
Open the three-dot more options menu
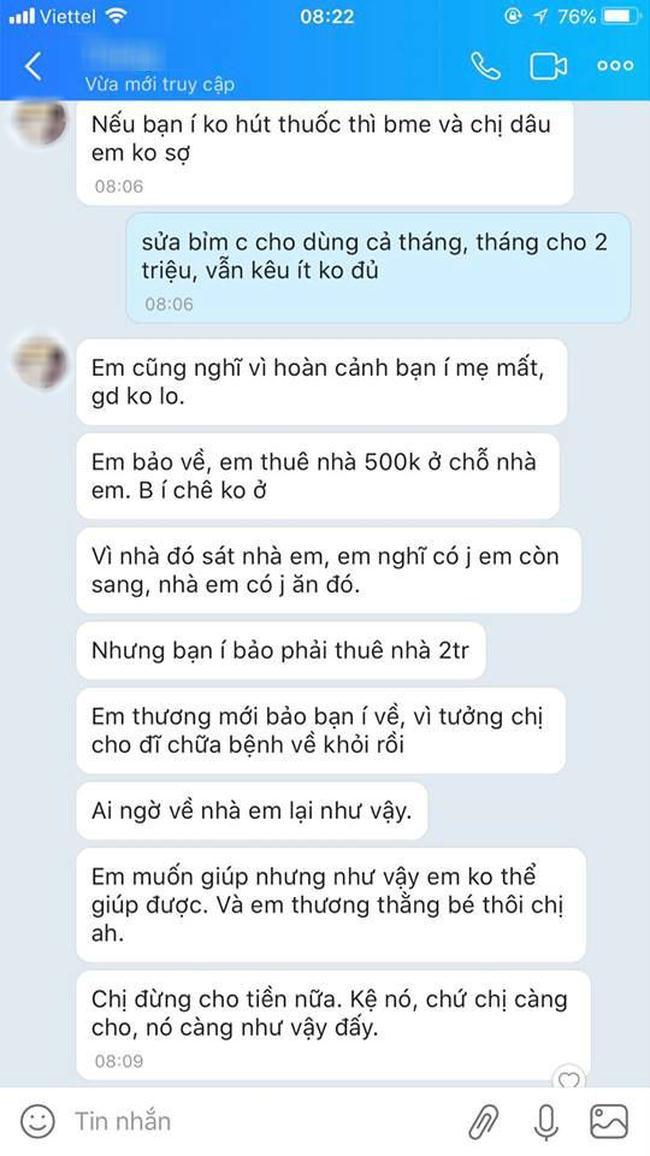[x=614, y=67]
